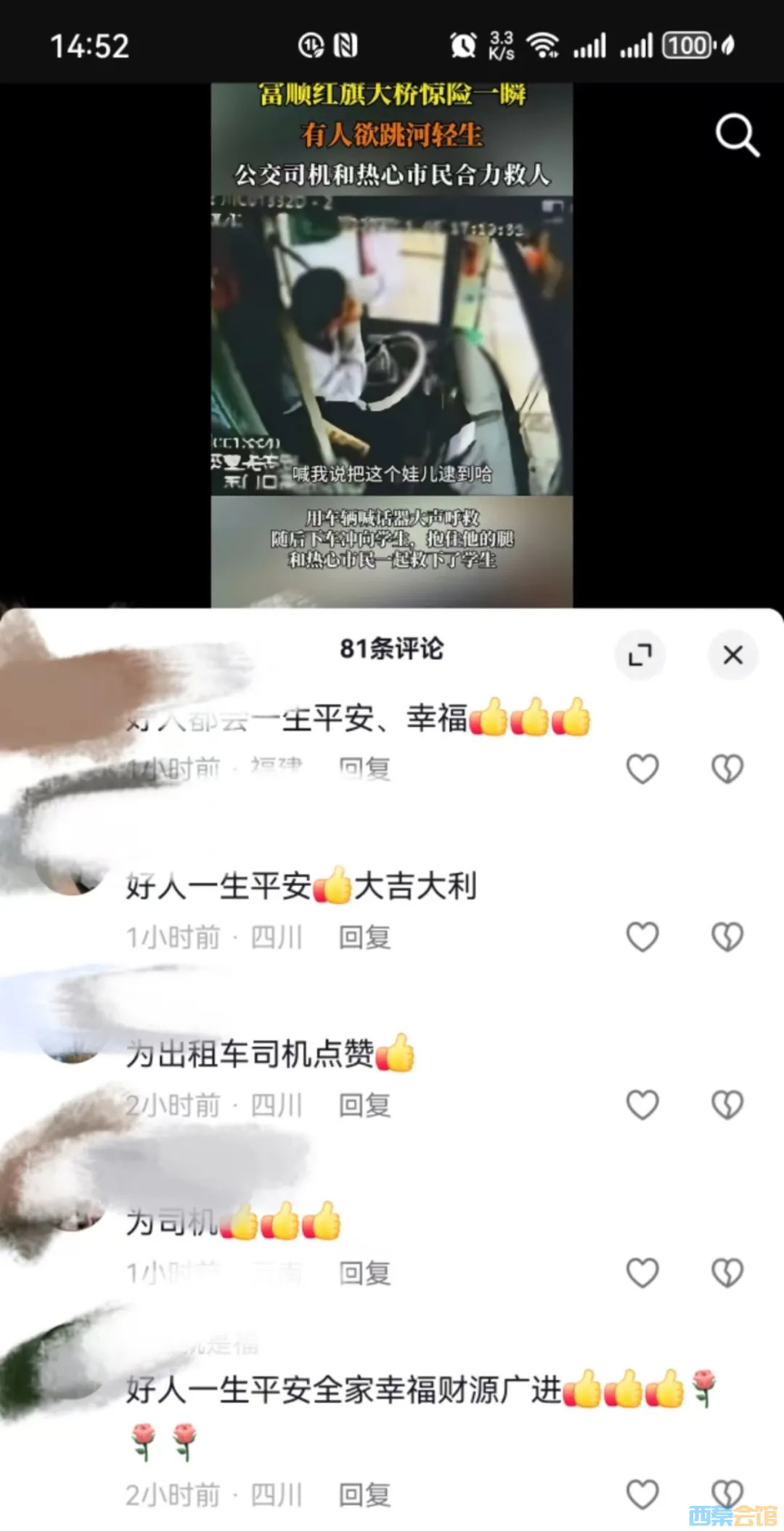Dislike the comment 为出租车司机点赞
The image size is (784, 1532).
tap(727, 1105)
